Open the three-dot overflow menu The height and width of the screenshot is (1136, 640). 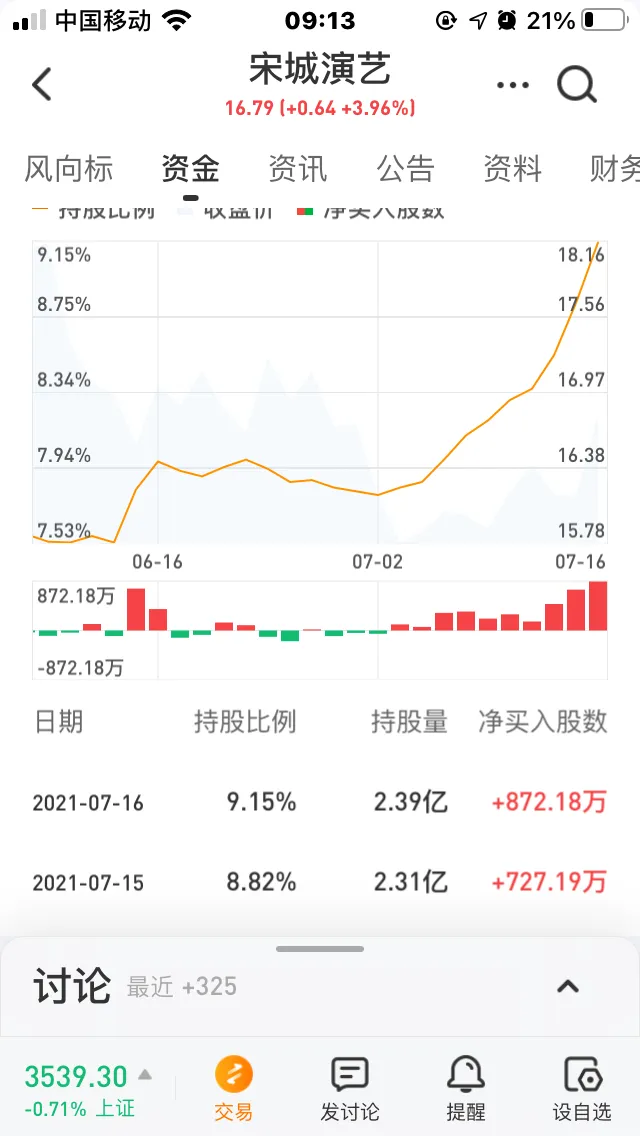pyautogui.click(x=513, y=86)
